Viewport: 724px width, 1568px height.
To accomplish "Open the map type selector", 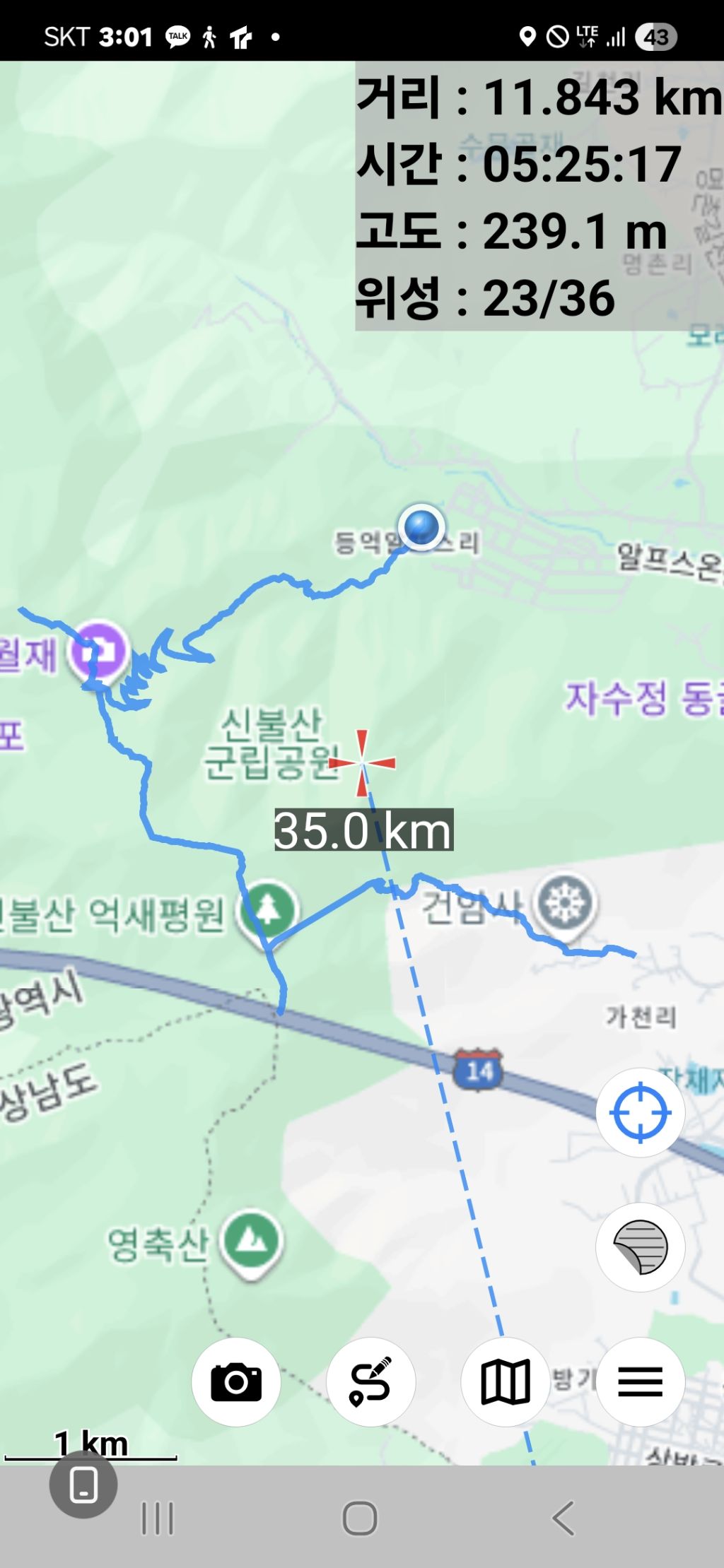I will [506, 1381].
